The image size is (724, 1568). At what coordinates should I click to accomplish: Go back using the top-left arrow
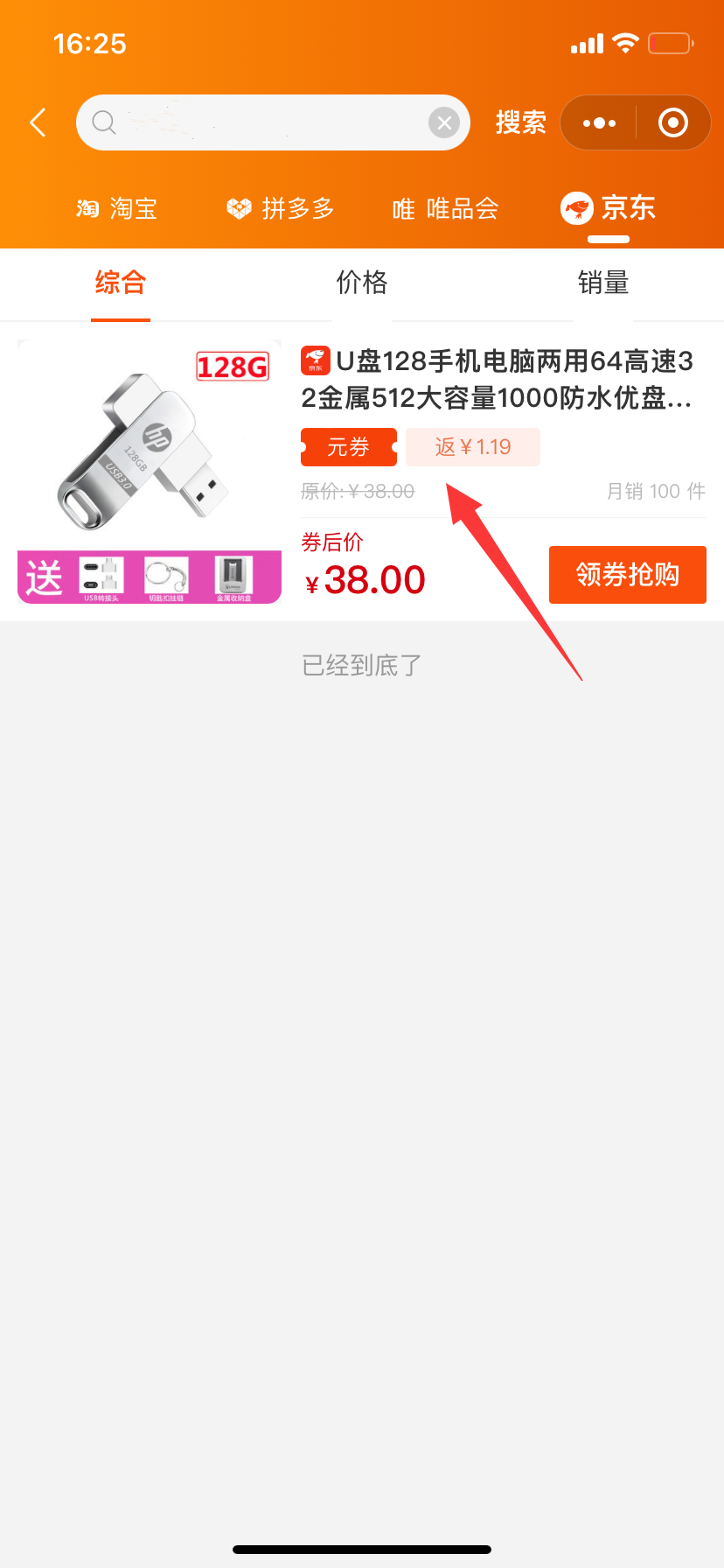(38, 122)
